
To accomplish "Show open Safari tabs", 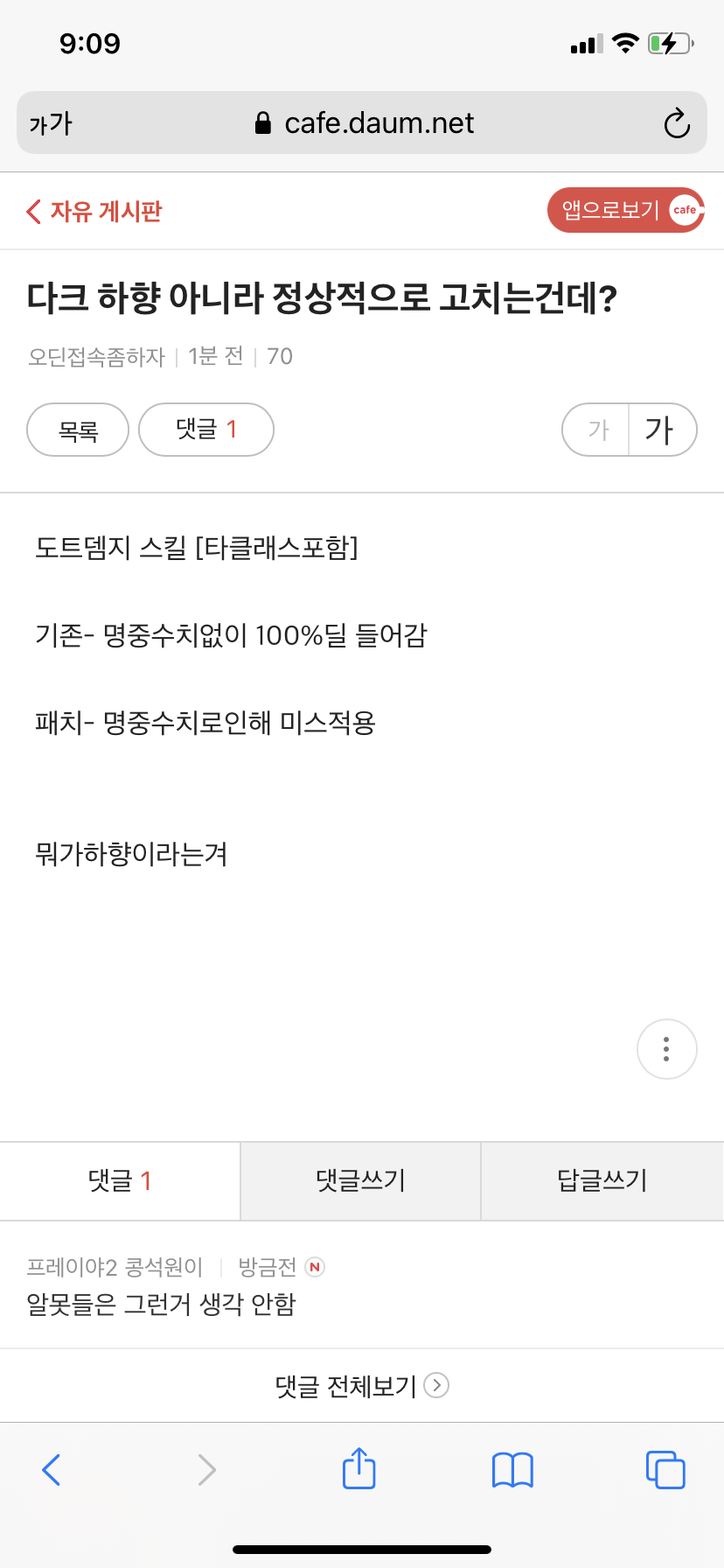I will tap(665, 1469).
